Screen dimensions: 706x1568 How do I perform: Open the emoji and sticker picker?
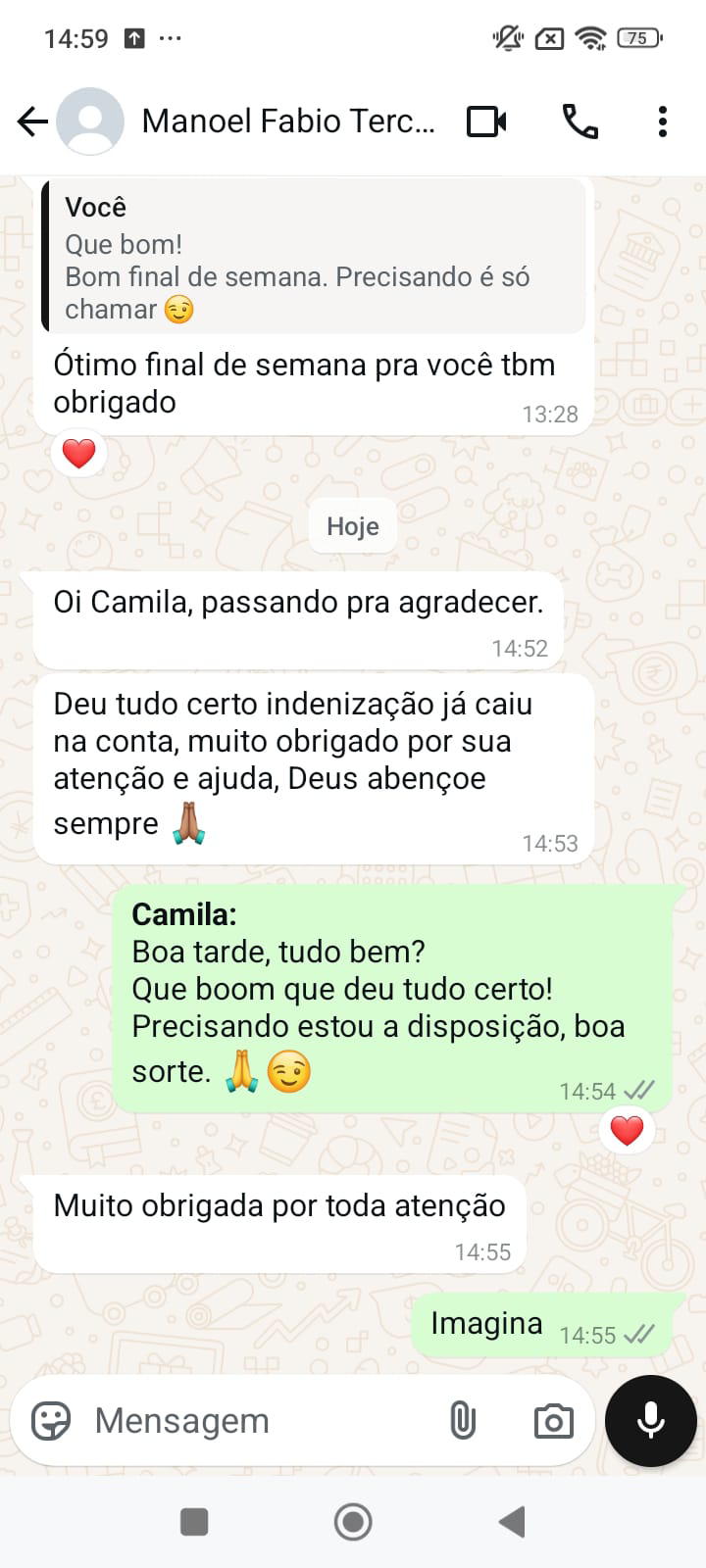click(51, 1421)
